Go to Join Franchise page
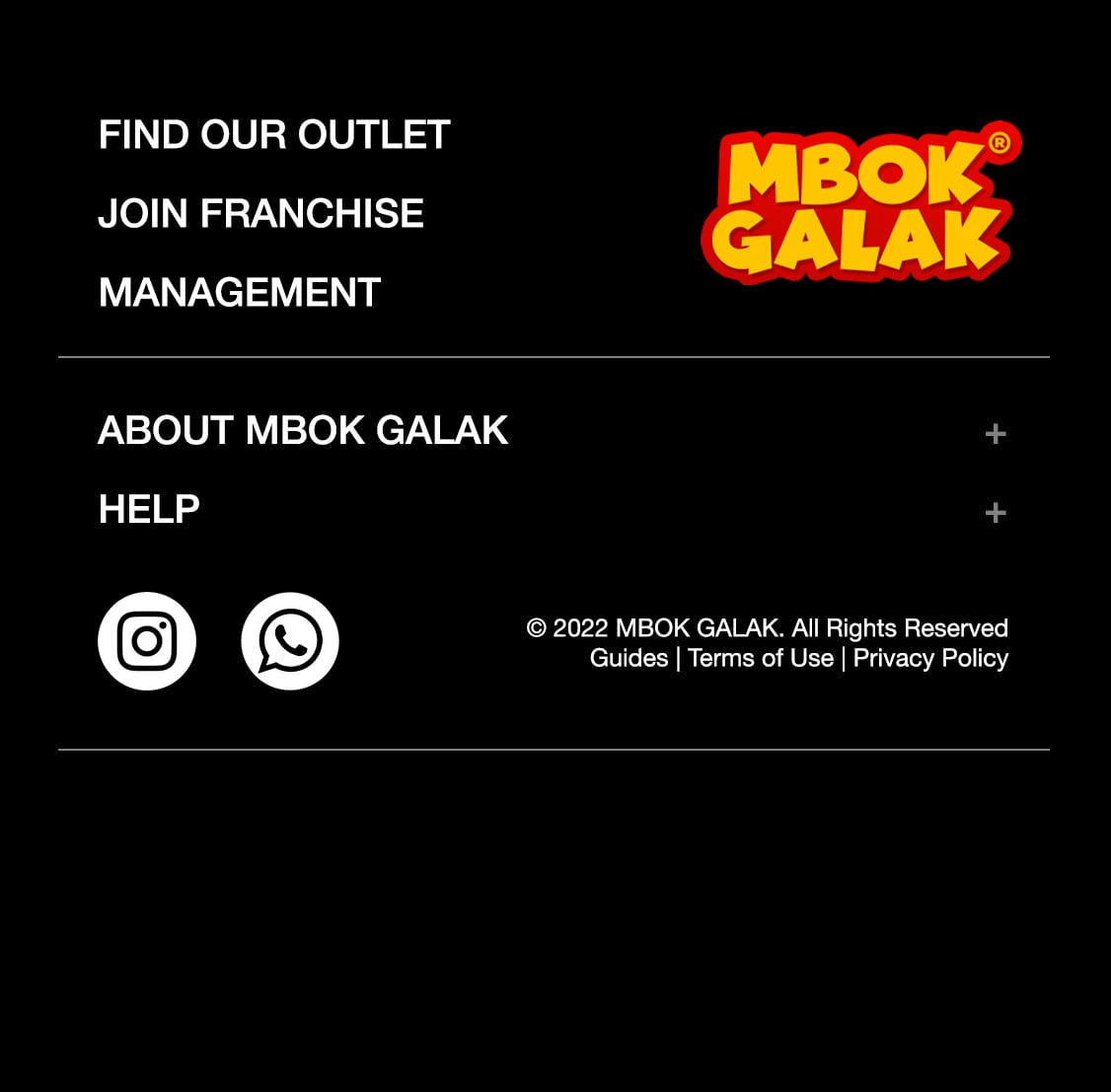This screenshot has height=1092, width=1111. point(260,214)
